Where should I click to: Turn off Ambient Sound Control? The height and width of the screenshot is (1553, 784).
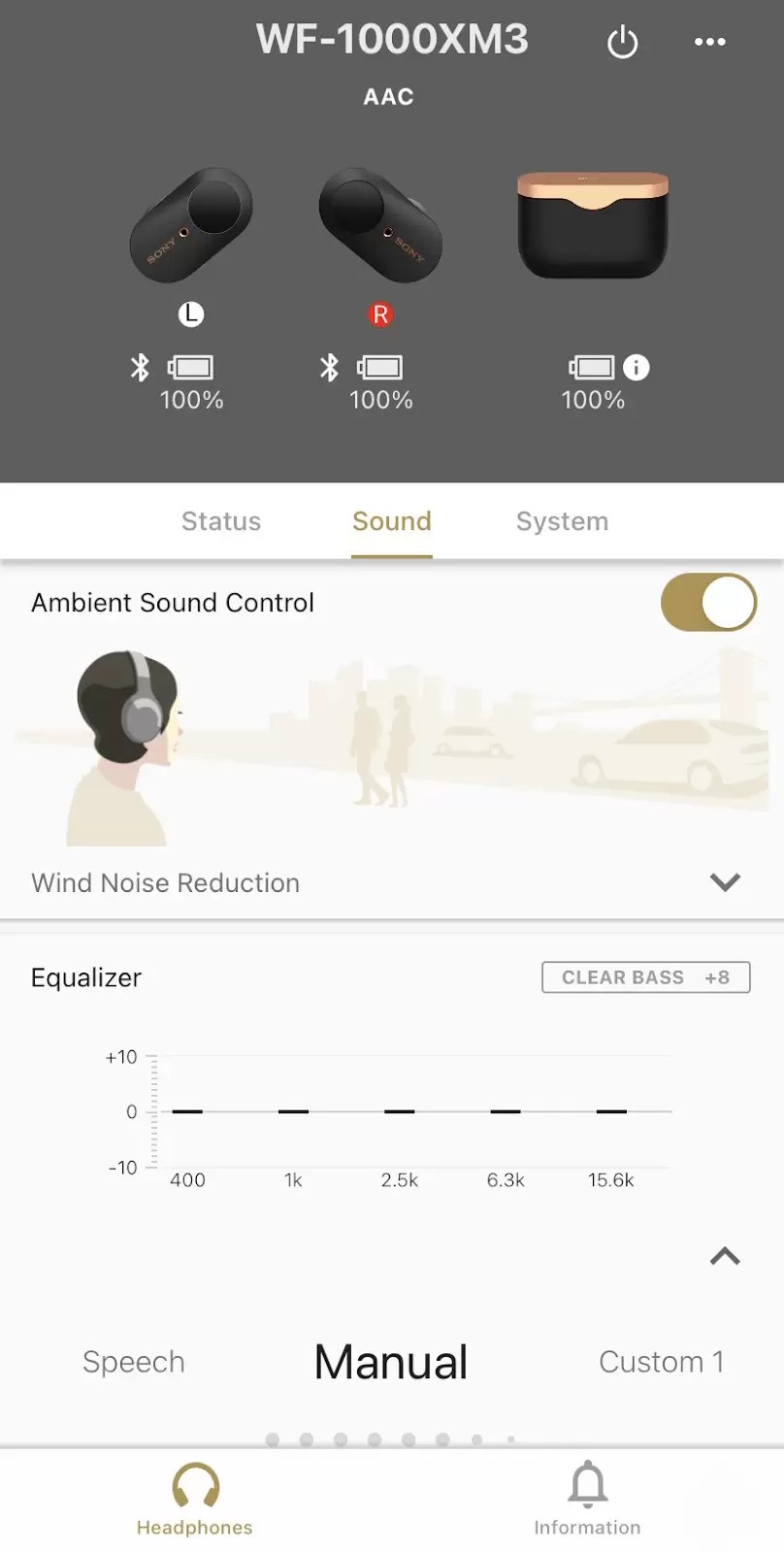[708, 602]
